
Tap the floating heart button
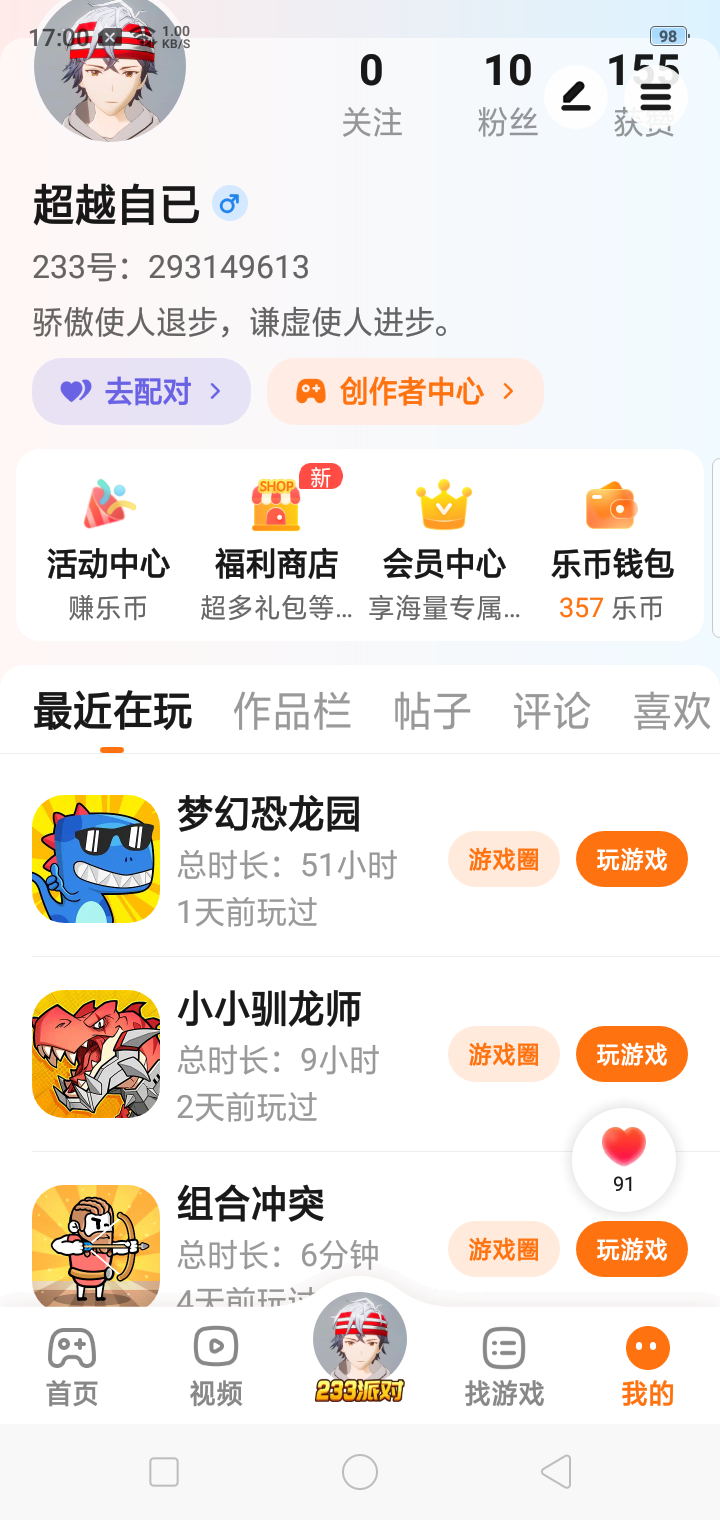point(624,1159)
